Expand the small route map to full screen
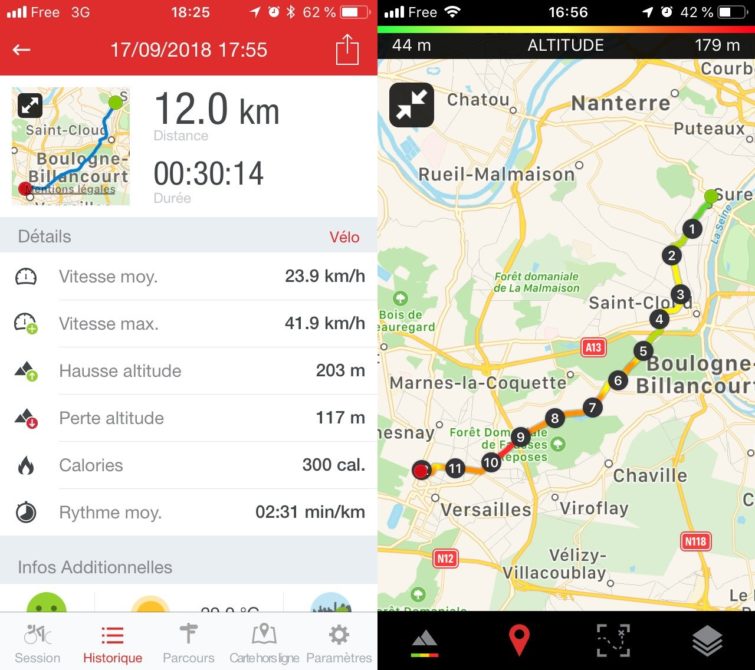The image size is (755, 670). (x=29, y=105)
